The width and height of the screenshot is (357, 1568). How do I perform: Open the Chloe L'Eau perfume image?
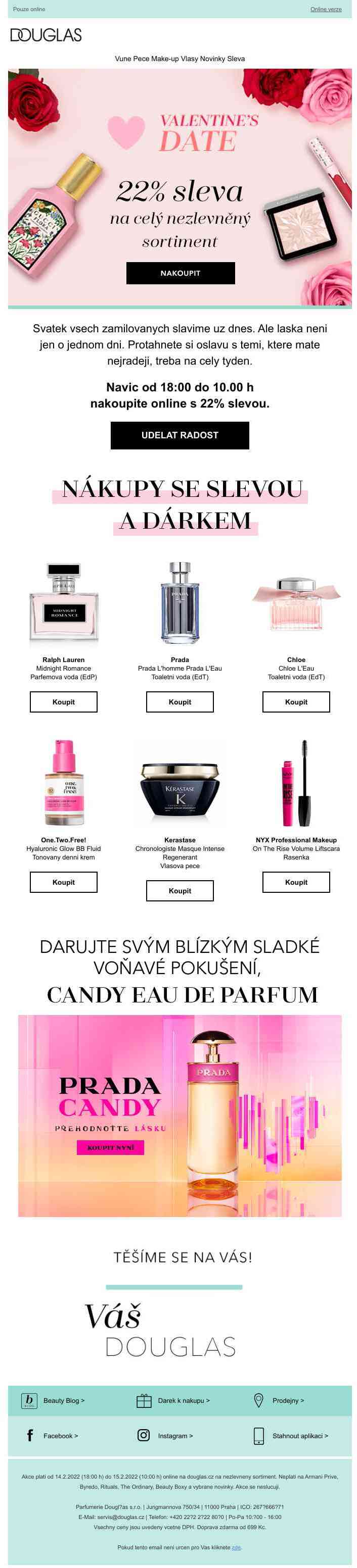pyautogui.click(x=296, y=604)
